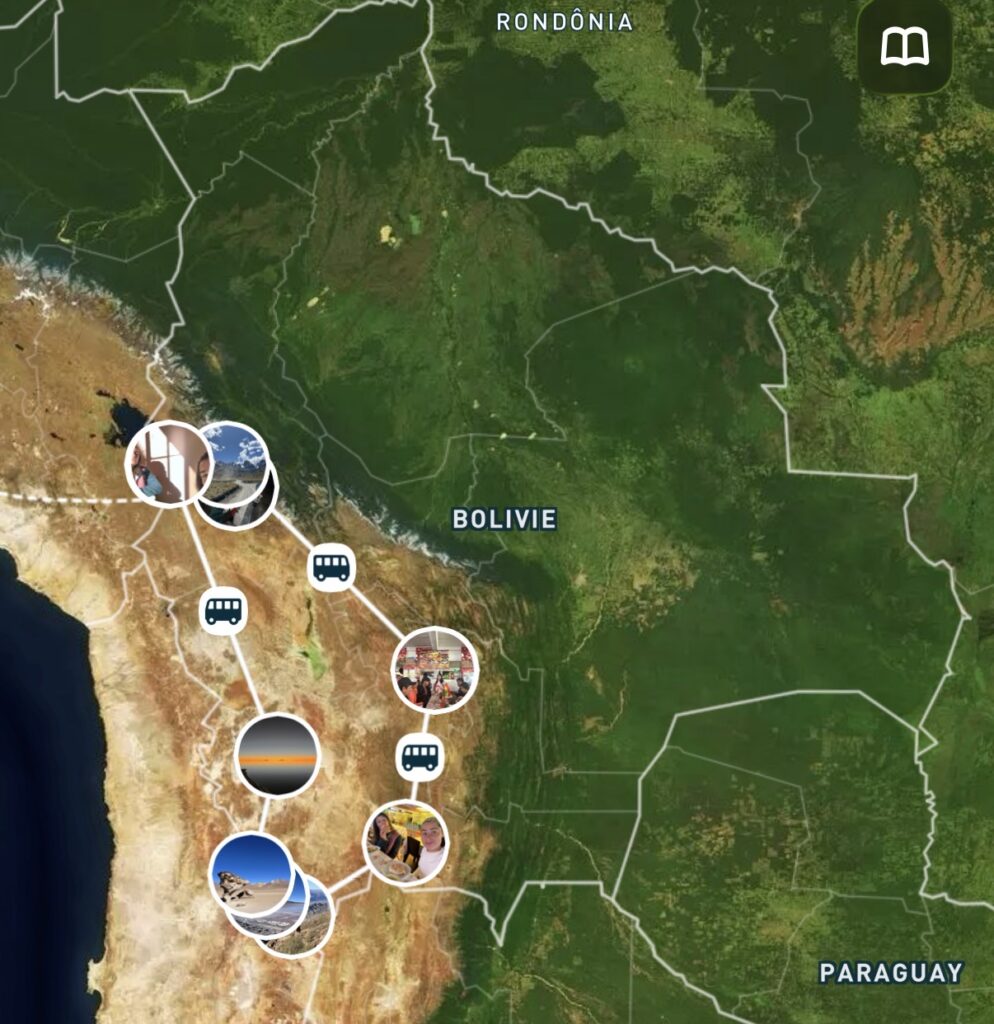The width and height of the screenshot is (994, 1024).
Task: Open the colorful market stall photo step
Action: click(434, 669)
